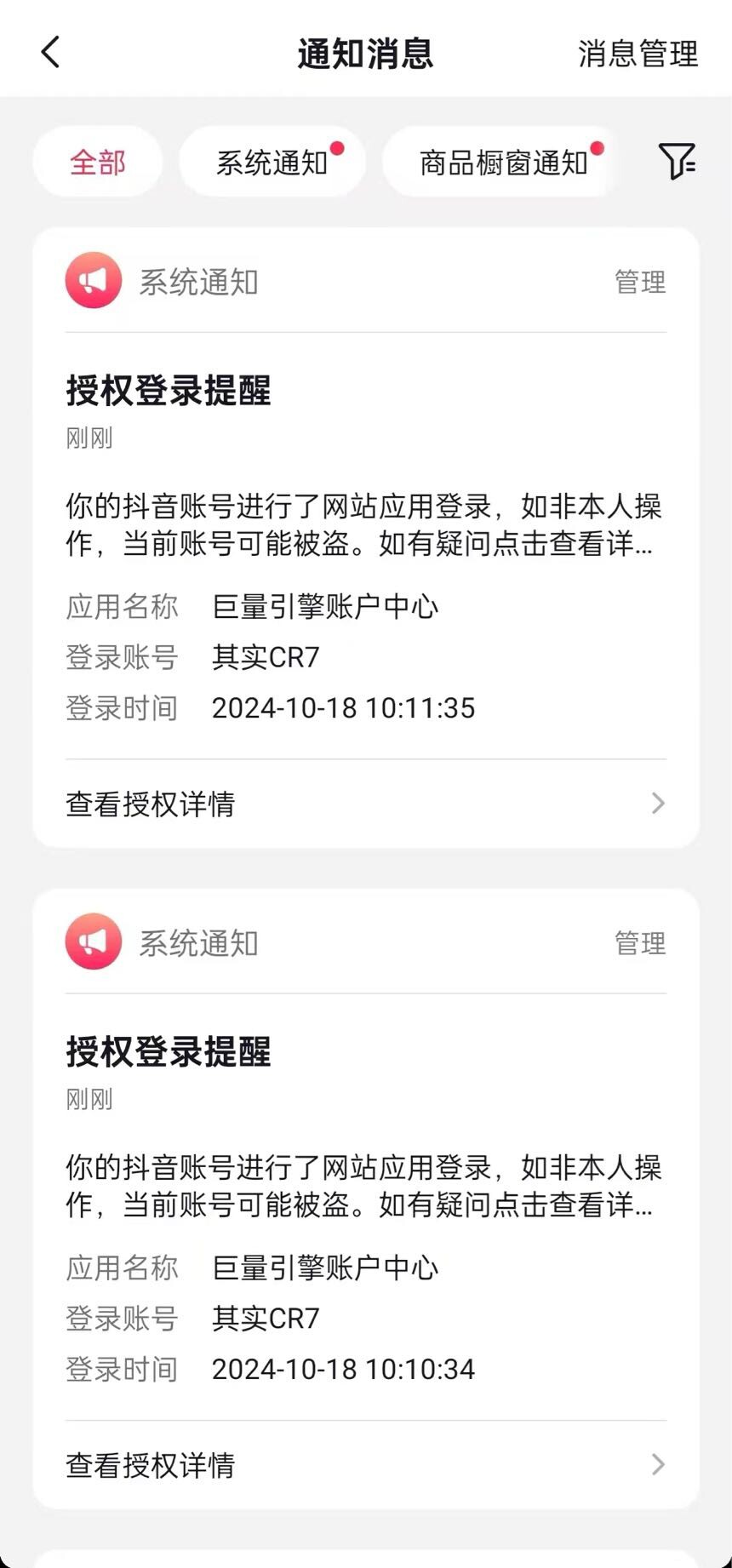Open 查看授权详情 on the top notification
Image resolution: width=732 pixels, height=1568 pixels.
click(151, 803)
